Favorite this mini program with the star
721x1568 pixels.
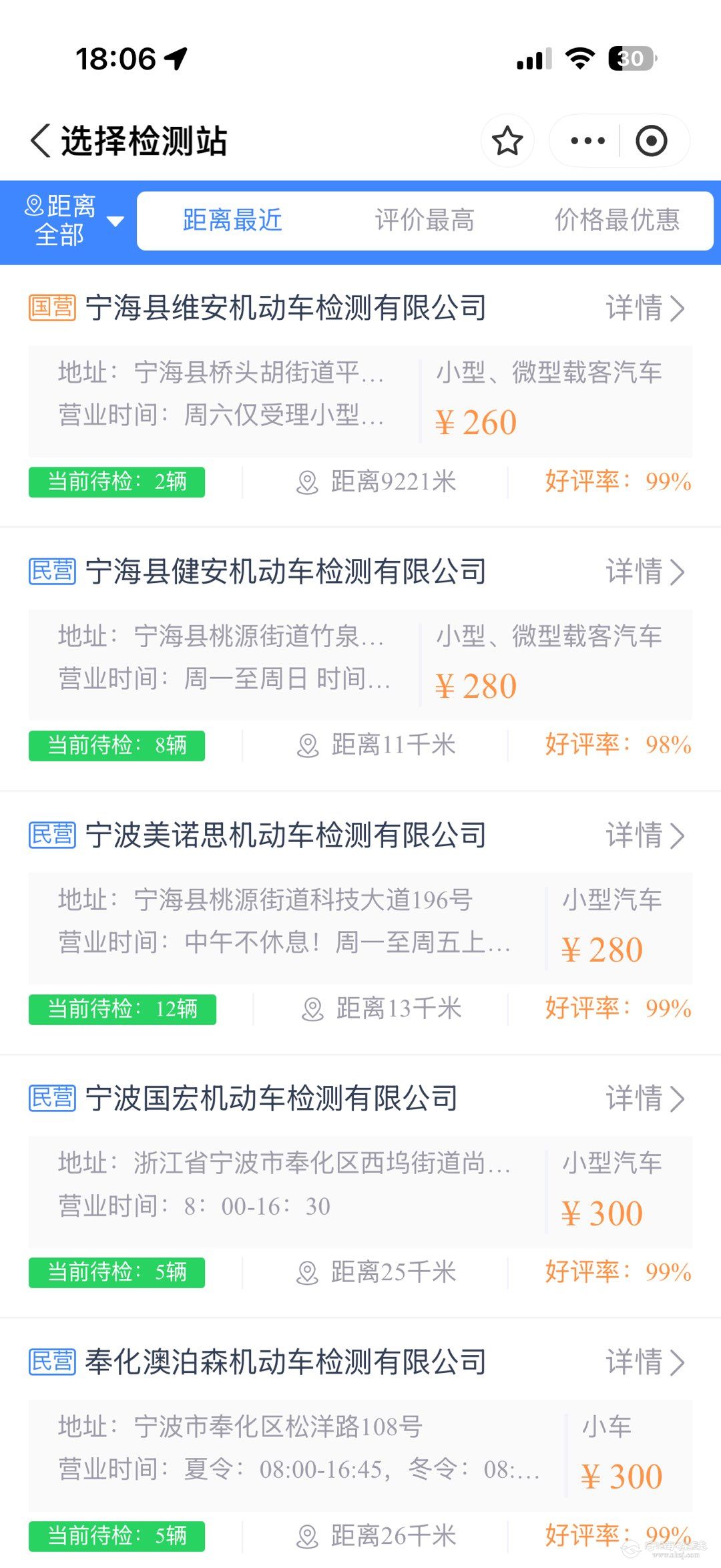click(x=507, y=141)
